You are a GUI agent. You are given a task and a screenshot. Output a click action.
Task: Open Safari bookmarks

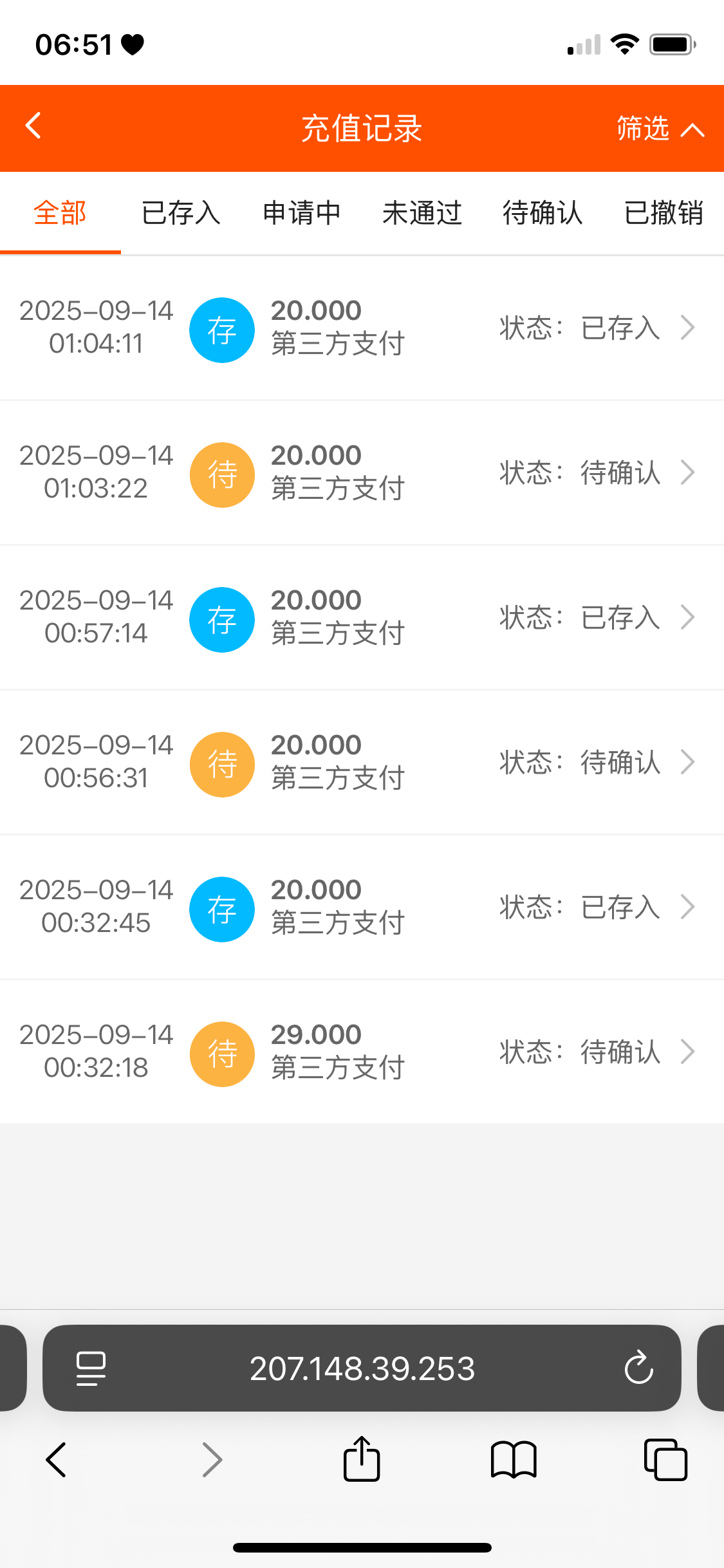coord(514,1460)
